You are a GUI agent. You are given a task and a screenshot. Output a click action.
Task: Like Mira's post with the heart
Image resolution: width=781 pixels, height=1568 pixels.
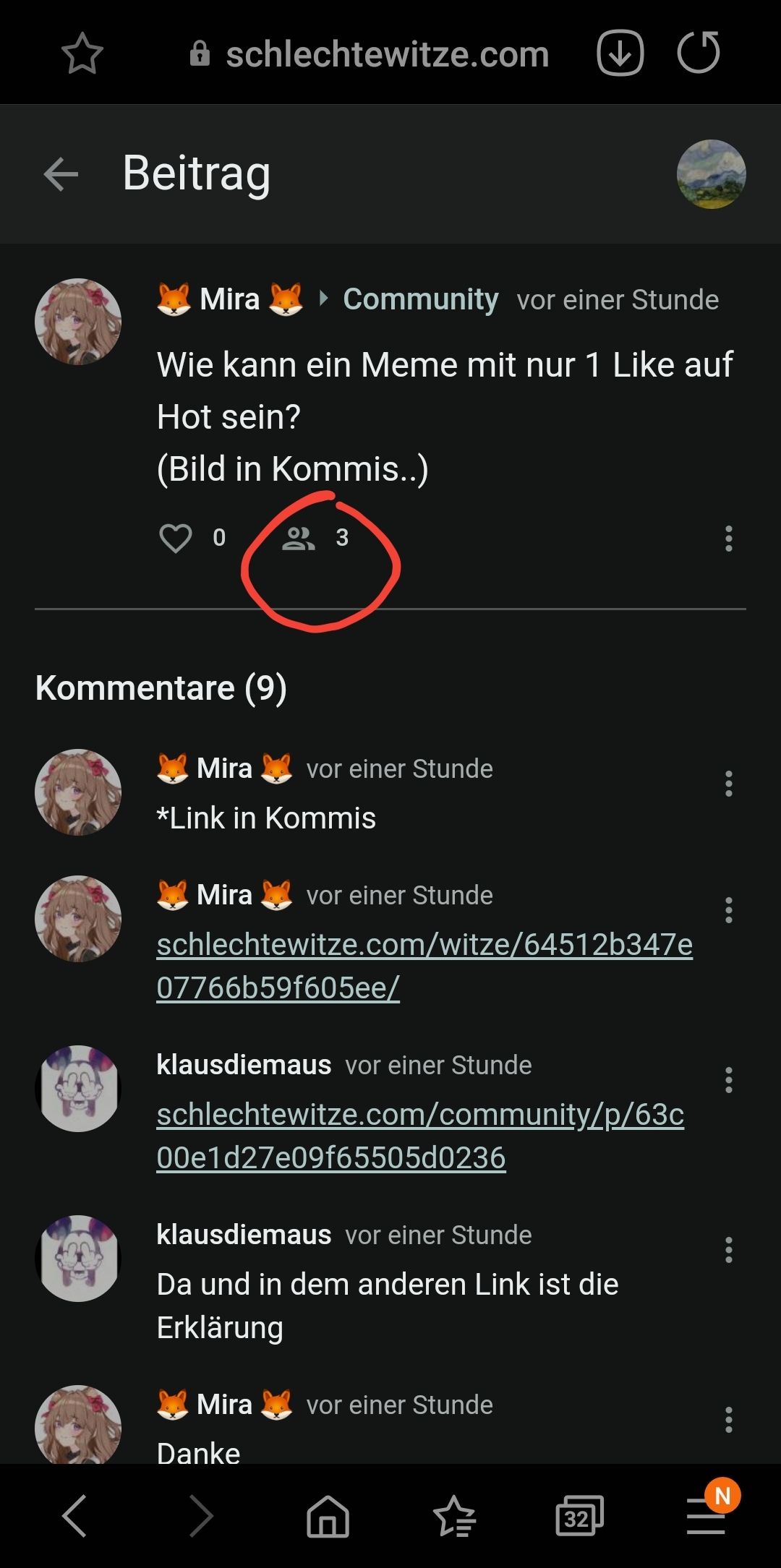tap(176, 538)
